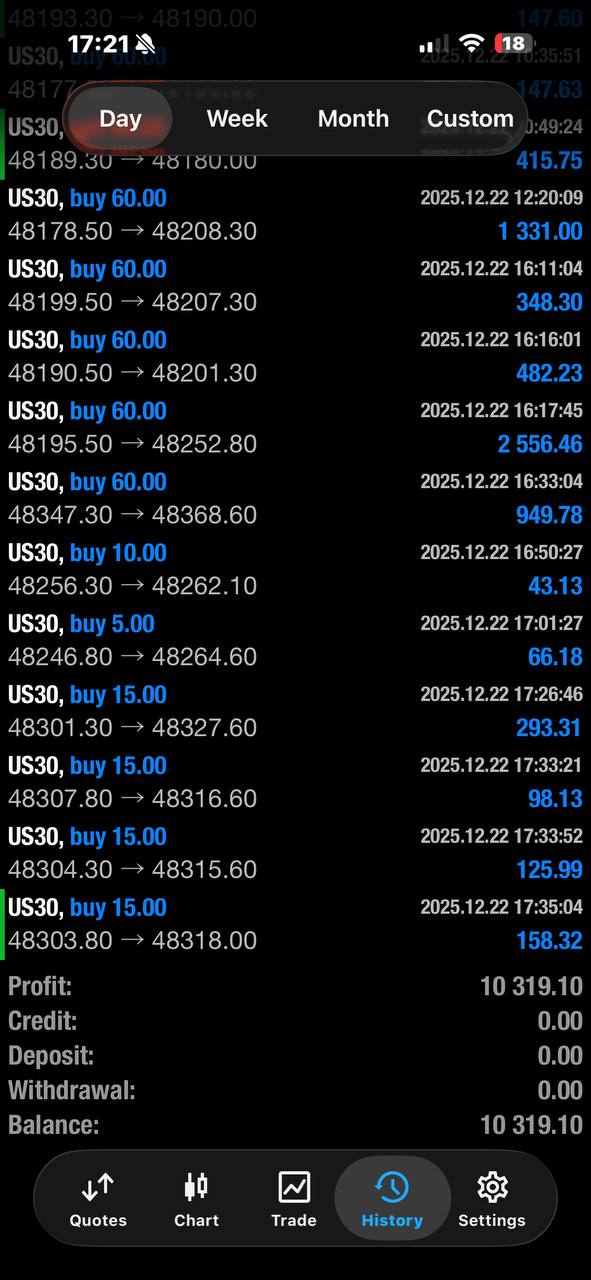This screenshot has height=1280, width=591.
Task: Open the Settings tab
Action: (x=491, y=1199)
